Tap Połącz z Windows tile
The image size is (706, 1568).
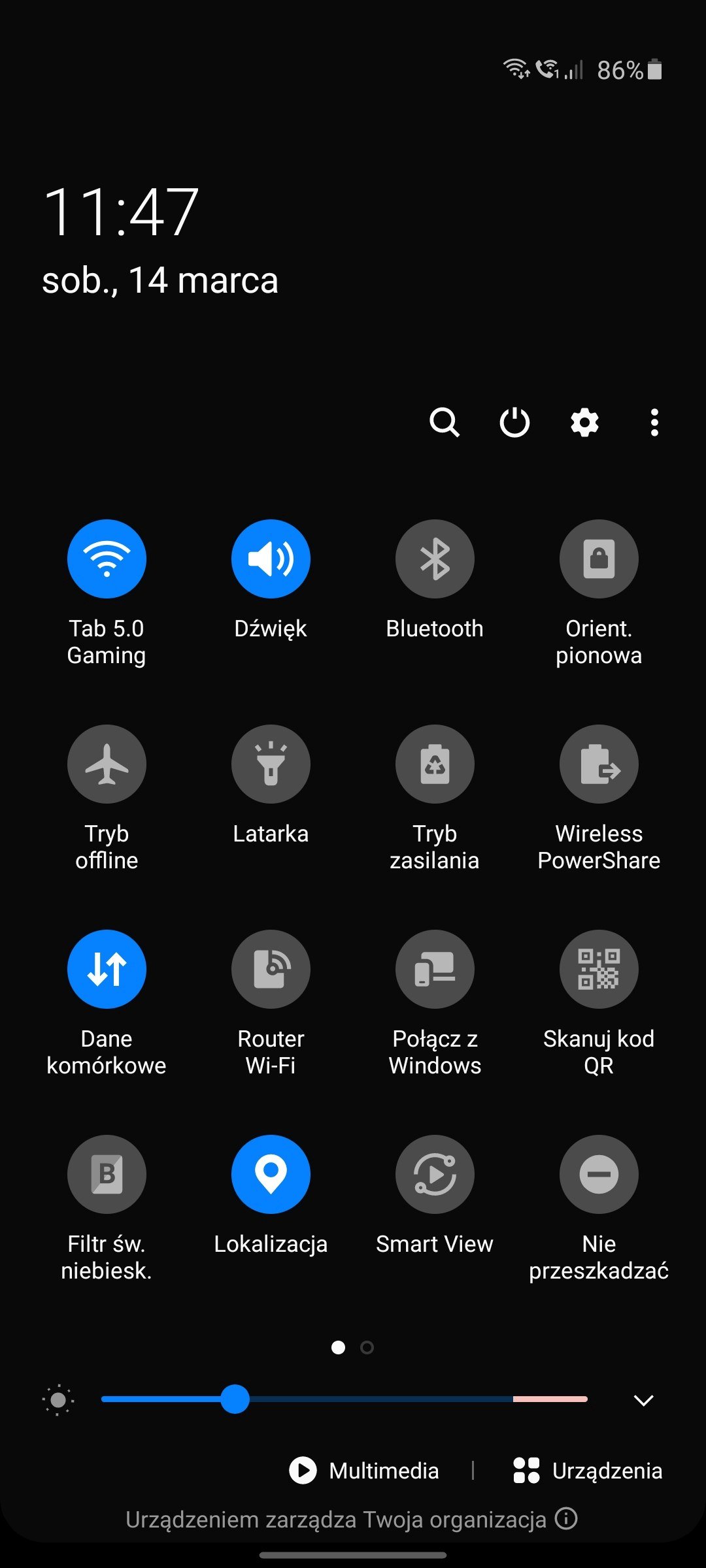click(435, 969)
